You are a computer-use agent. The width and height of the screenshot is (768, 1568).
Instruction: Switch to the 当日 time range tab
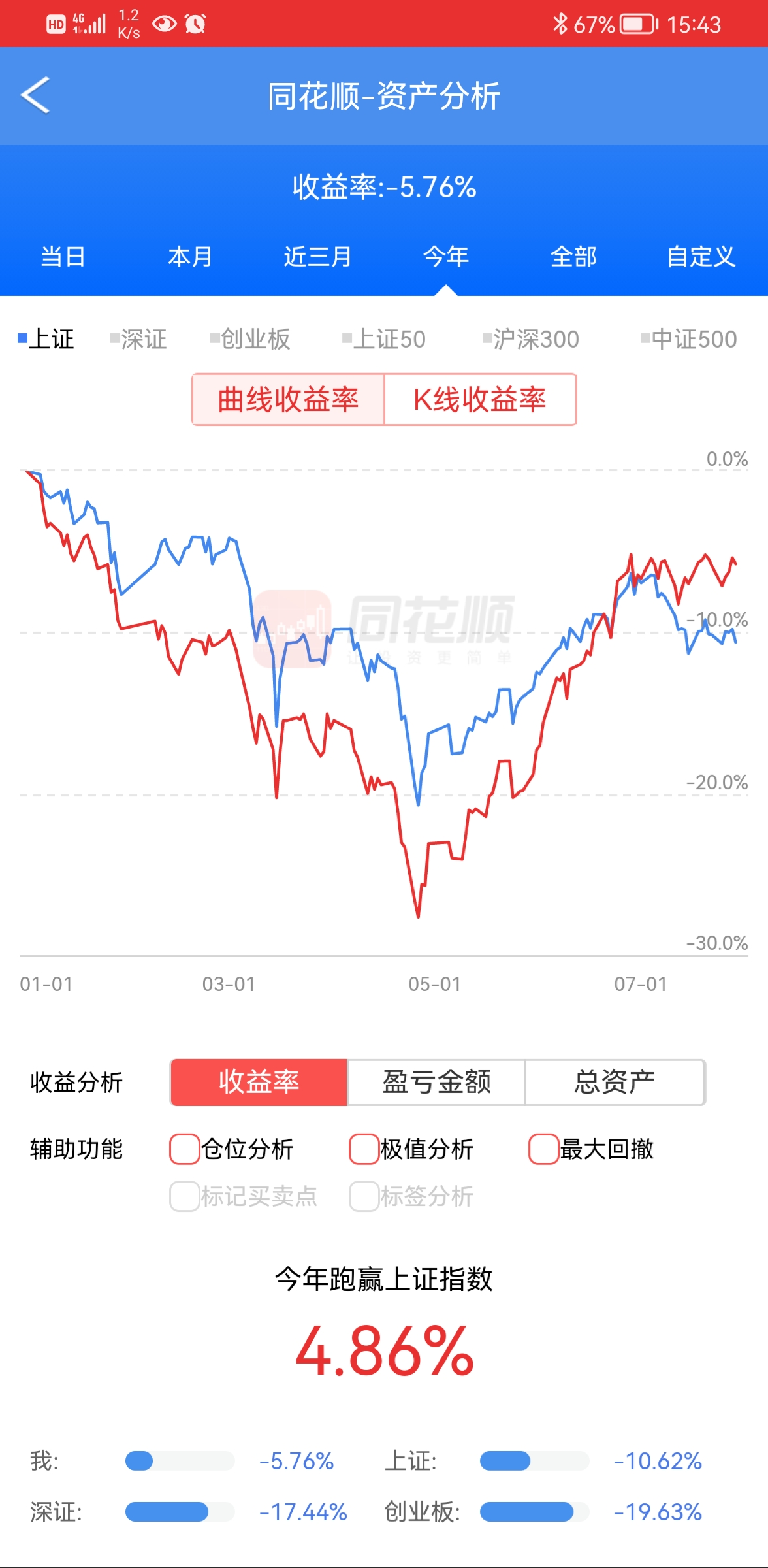pos(63,257)
